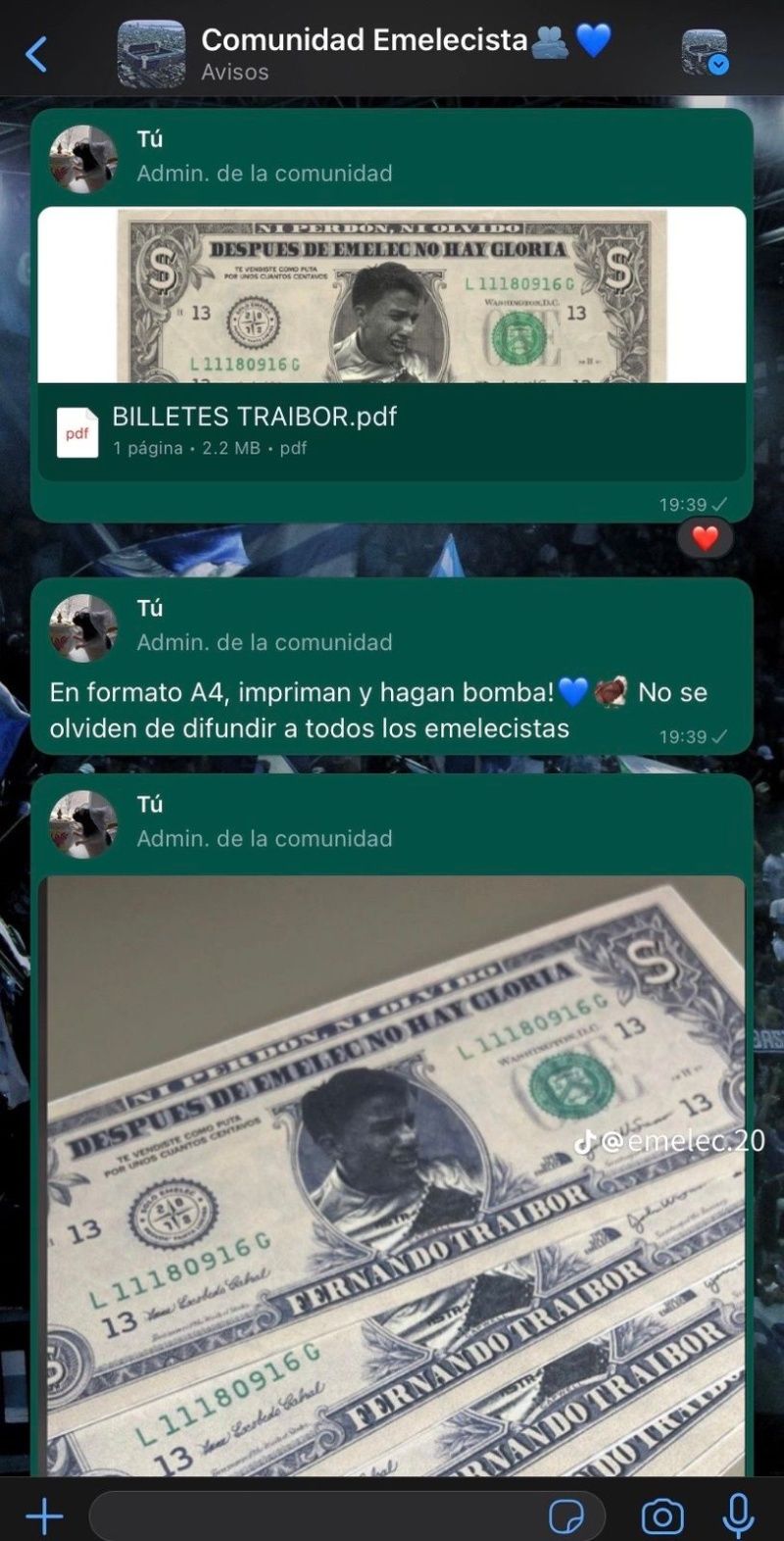Launch the camera from chat bar
The width and height of the screenshot is (784, 1541).
tap(662, 1516)
